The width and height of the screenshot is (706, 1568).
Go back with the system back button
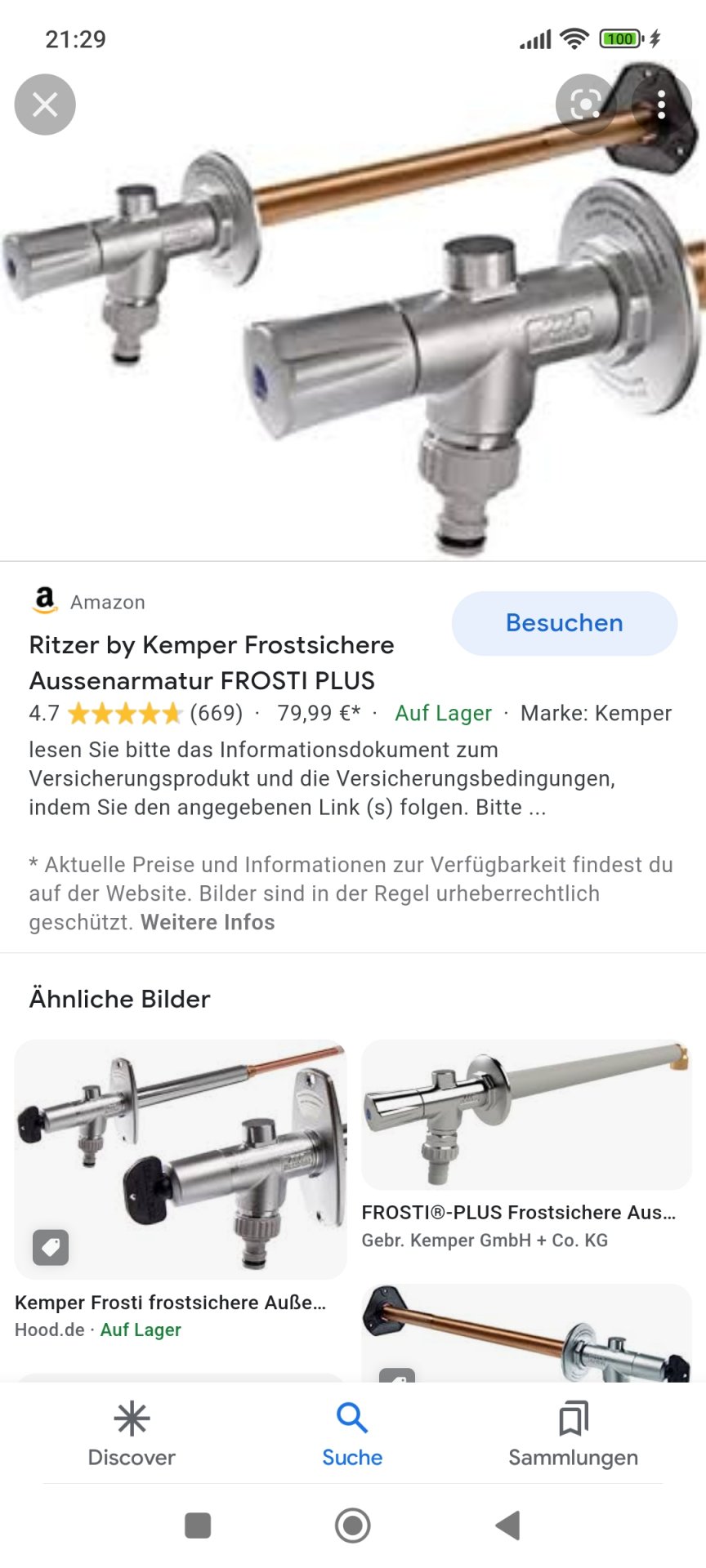click(507, 1525)
